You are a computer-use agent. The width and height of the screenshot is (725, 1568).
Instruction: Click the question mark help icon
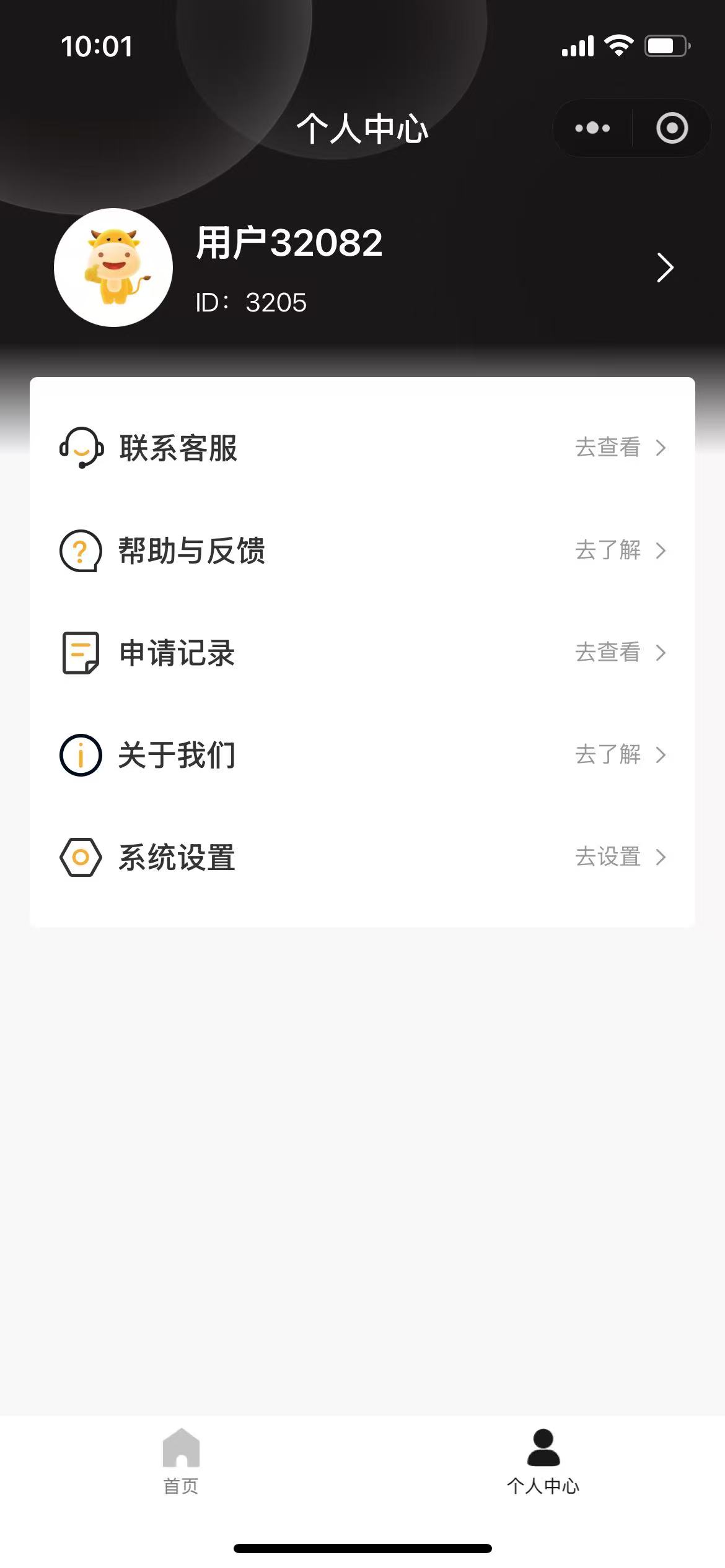click(81, 551)
